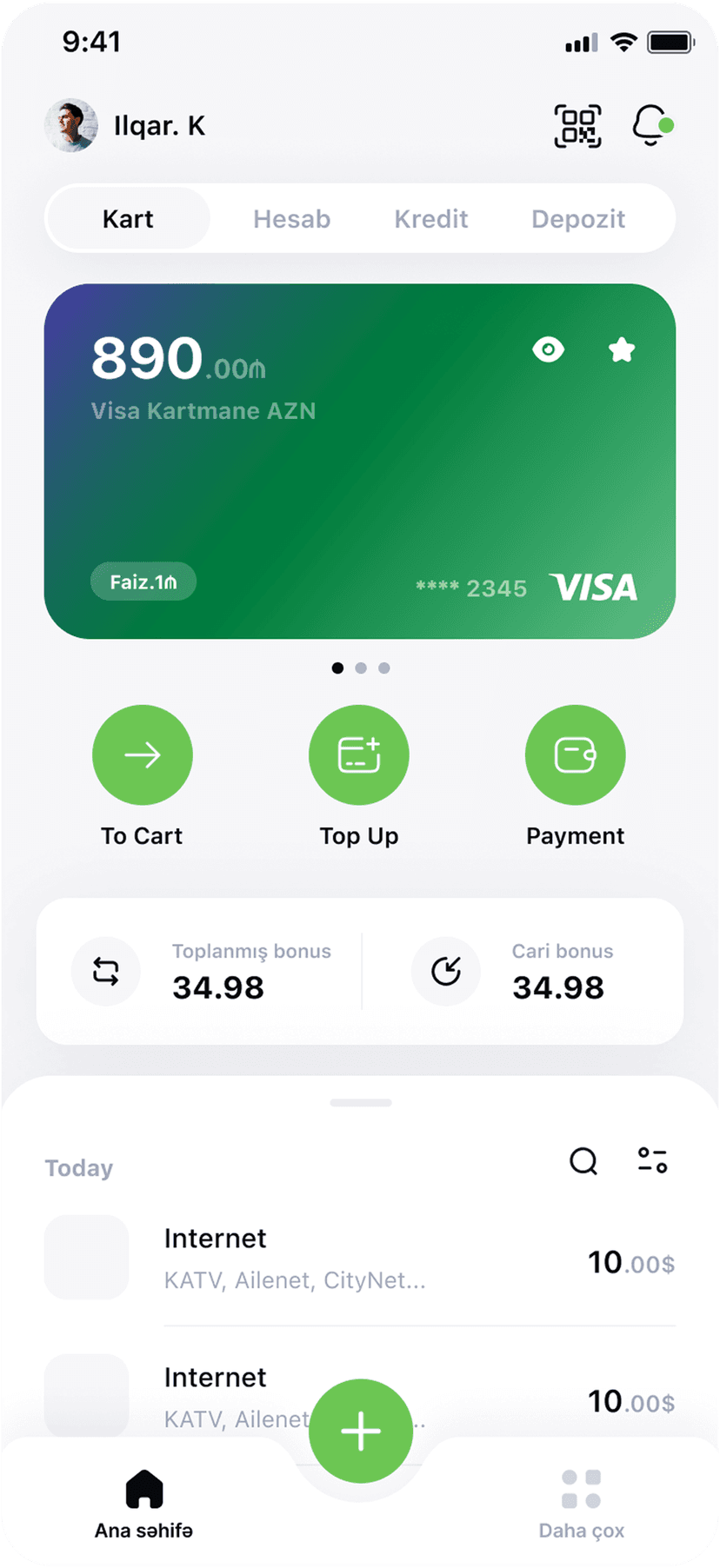The height and width of the screenshot is (1568, 720).
Task: Open Top Up
Action: (359, 755)
